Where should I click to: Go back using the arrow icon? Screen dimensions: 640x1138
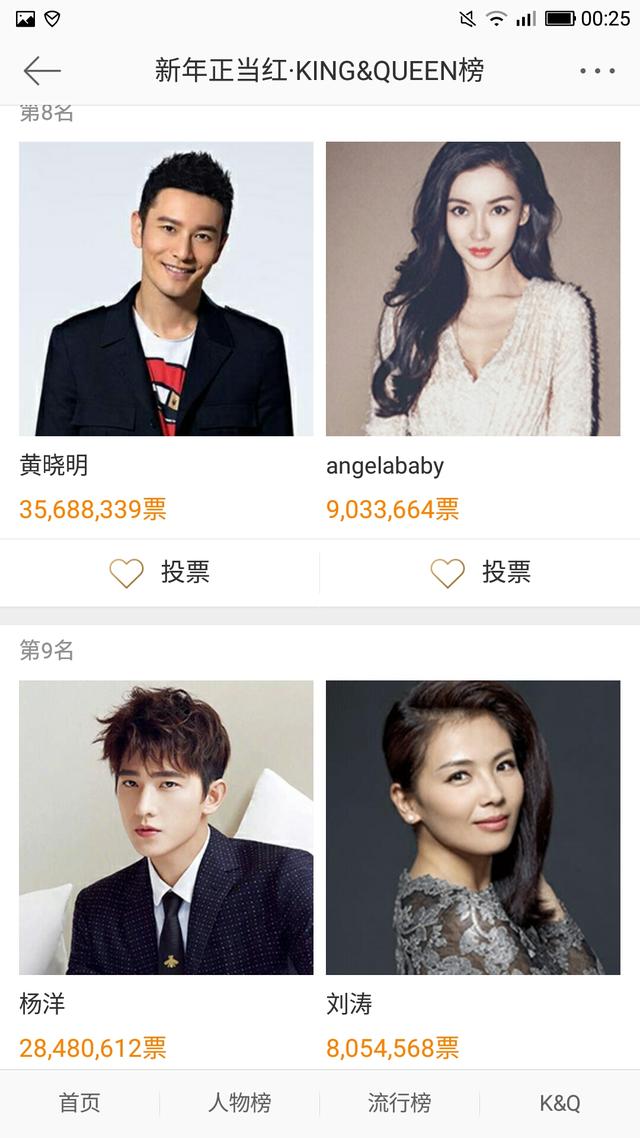pyautogui.click(x=42, y=71)
